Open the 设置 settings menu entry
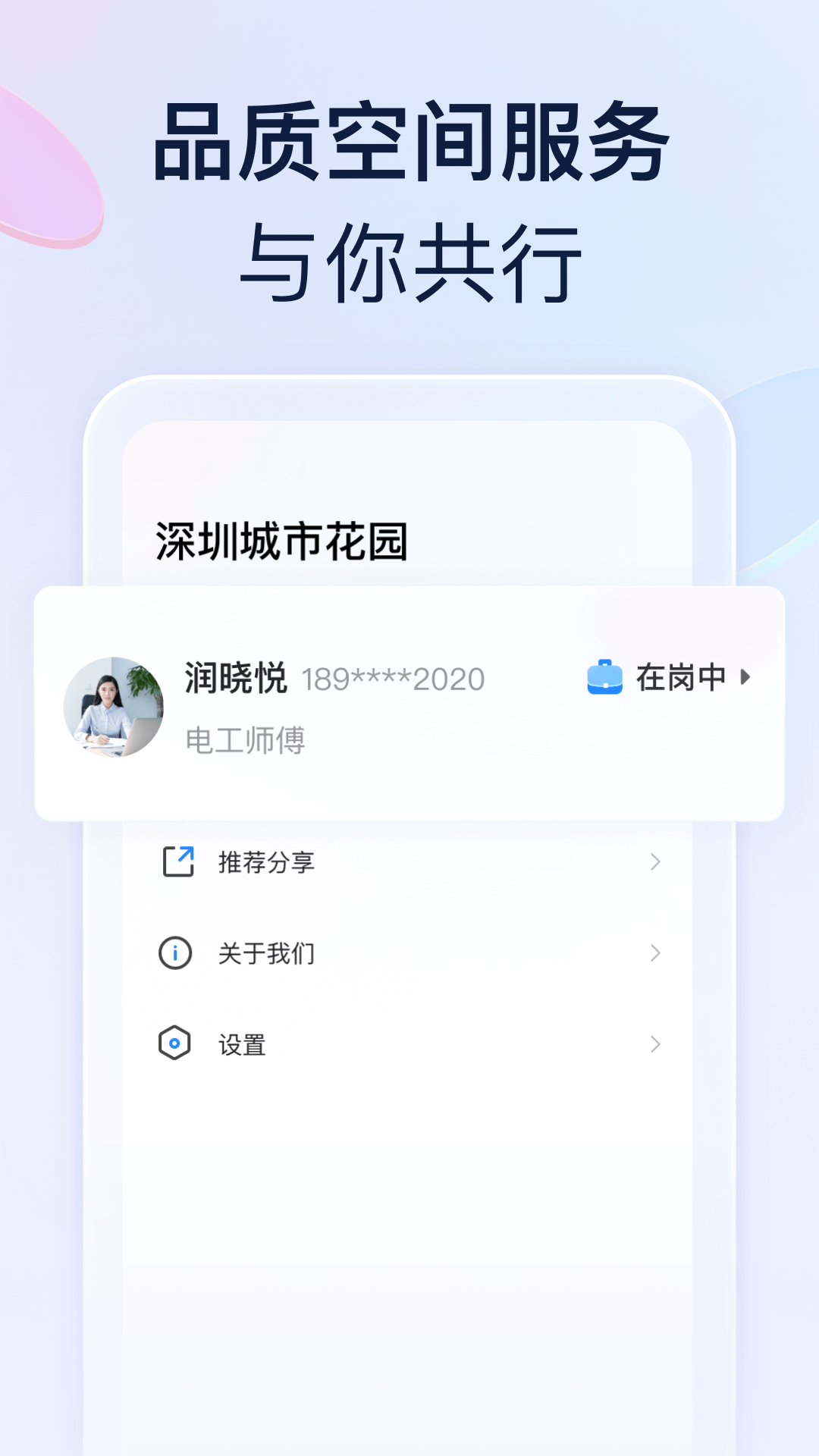The height and width of the screenshot is (1456, 819). [240, 1045]
